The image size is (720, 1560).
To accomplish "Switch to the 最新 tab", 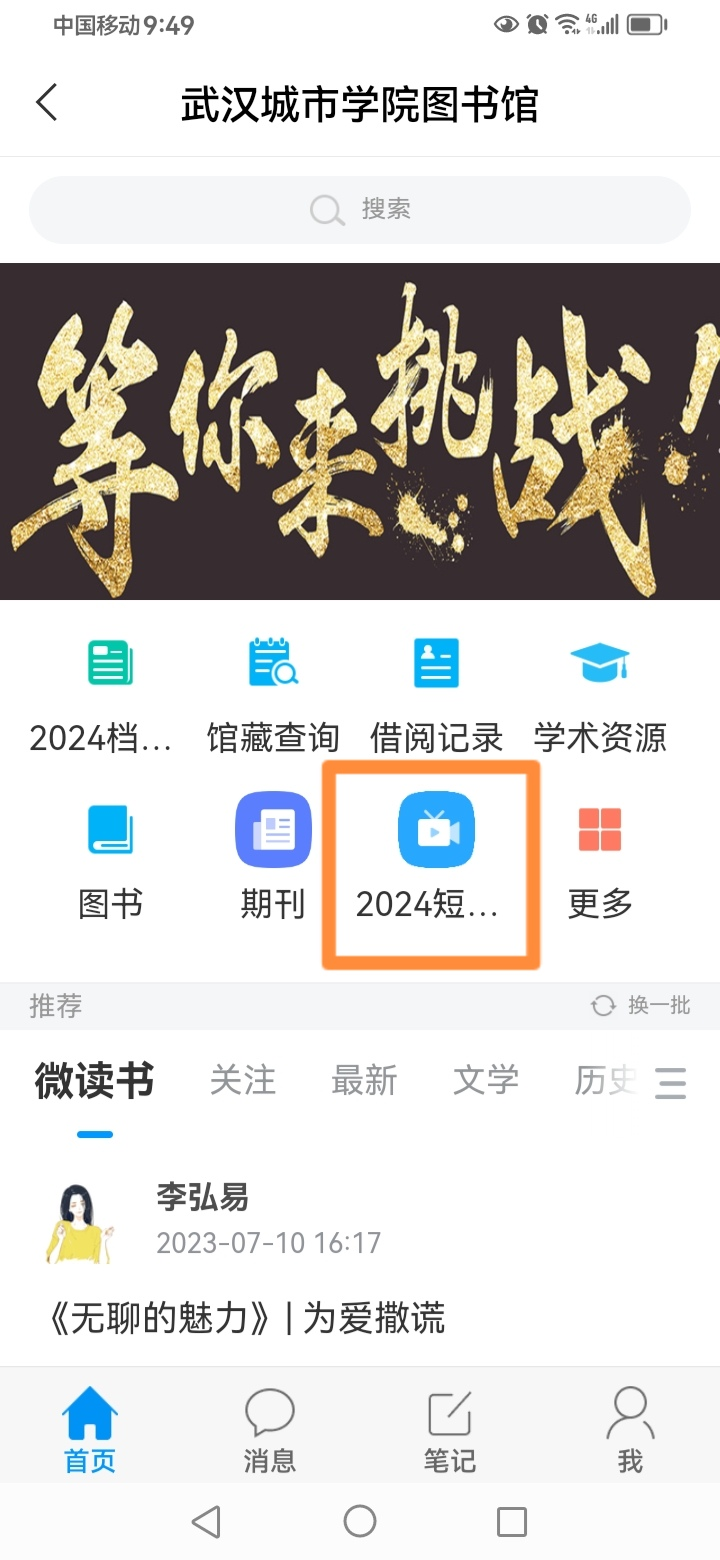I will click(364, 1080).
